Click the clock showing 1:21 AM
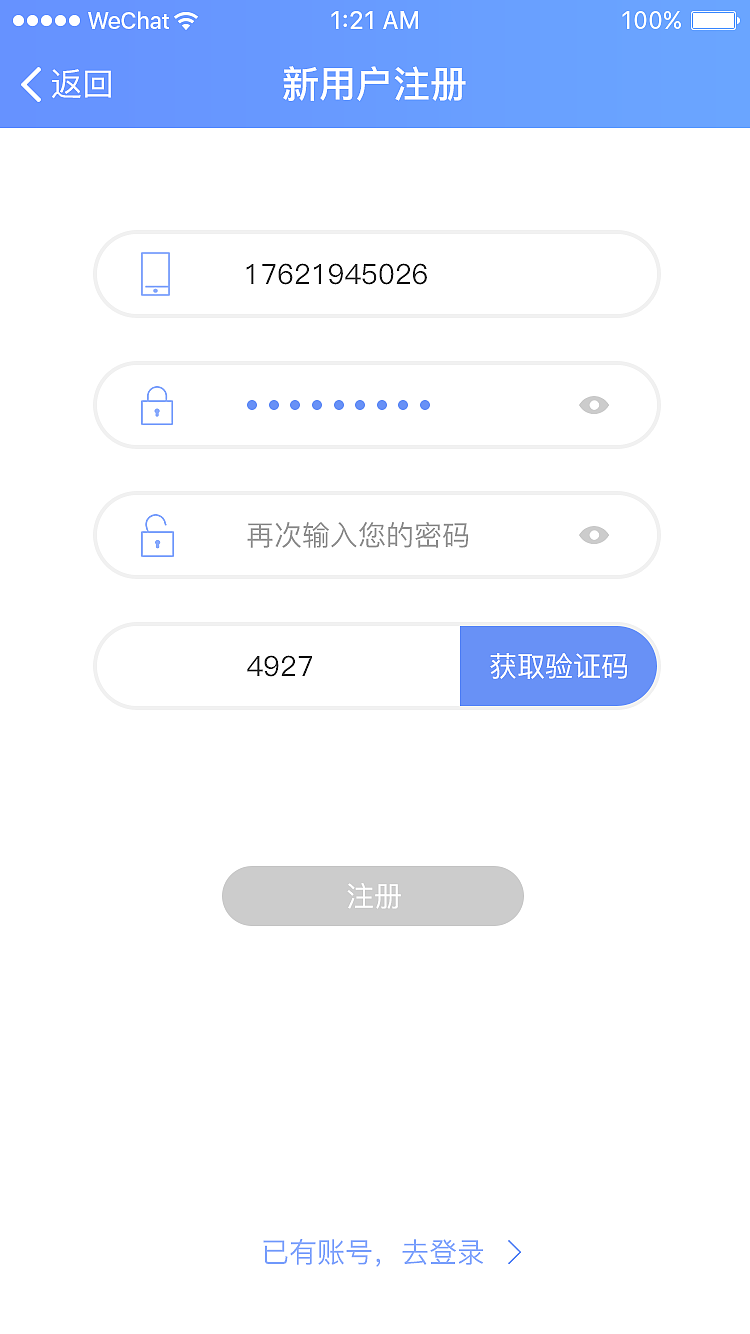Viewport: 750px width, 1334px height. point(375,20)
